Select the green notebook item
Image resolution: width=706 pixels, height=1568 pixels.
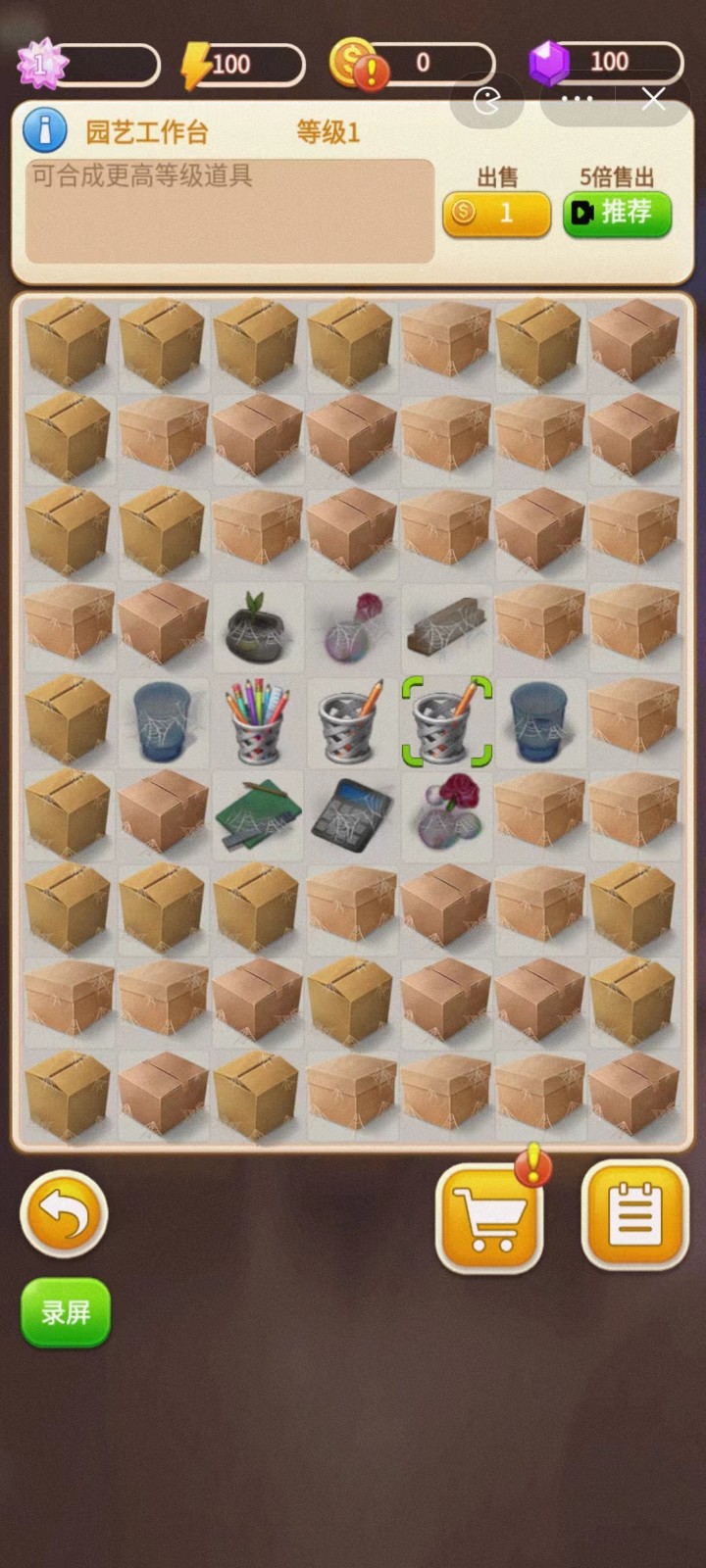258,815
